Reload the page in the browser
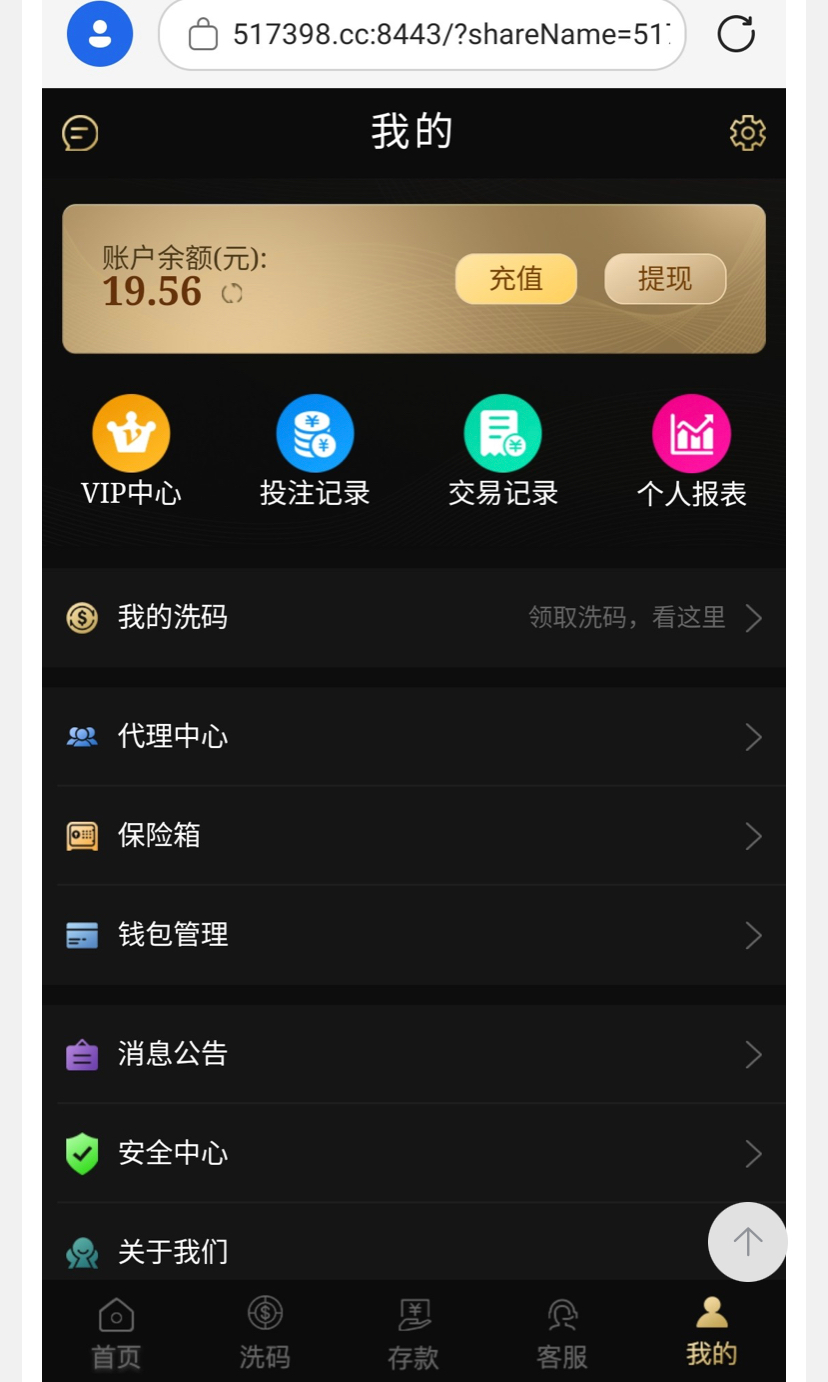The width and height of the screenshot is (828, 1382). coord(736,35)
